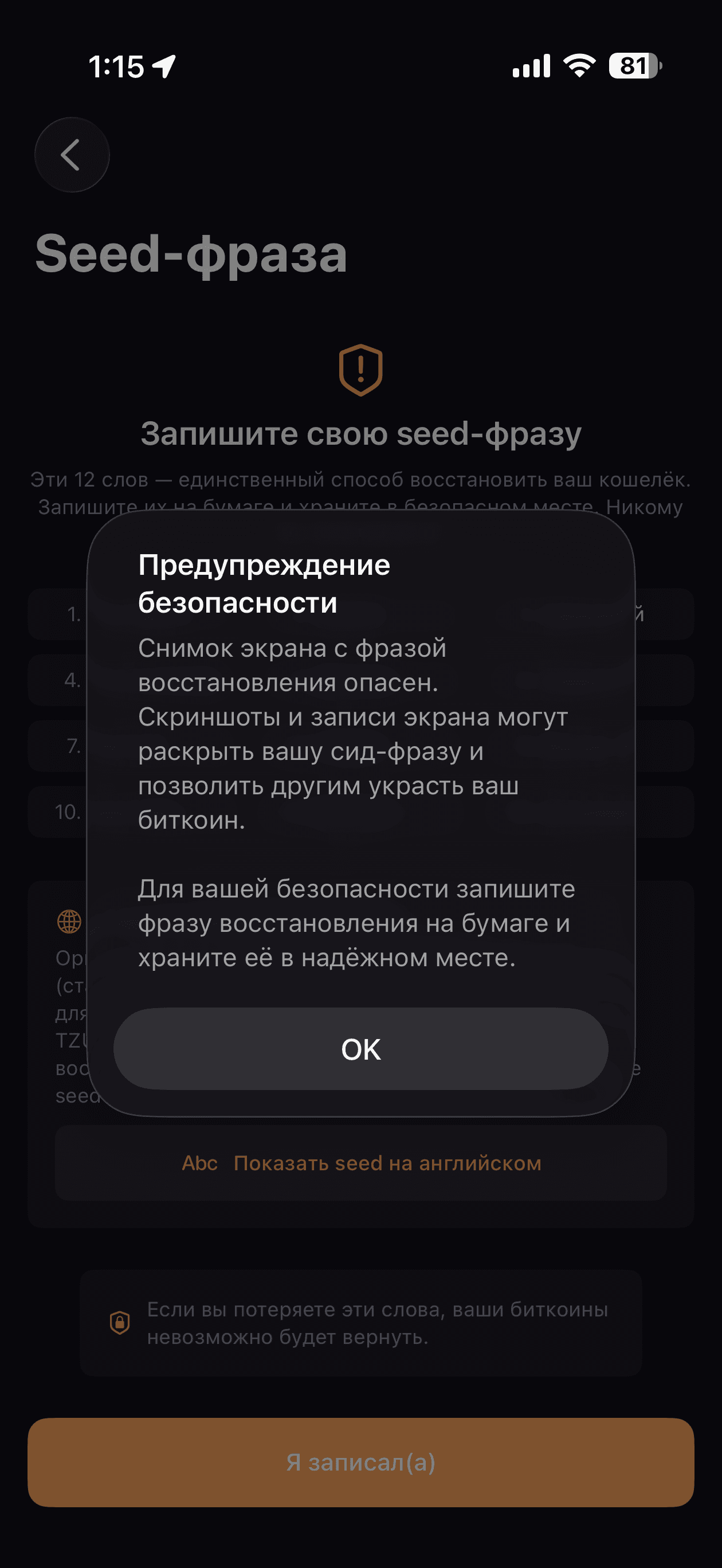Go back using the arrow button
Screen dimensions: 722x1568
pos(72,155)
